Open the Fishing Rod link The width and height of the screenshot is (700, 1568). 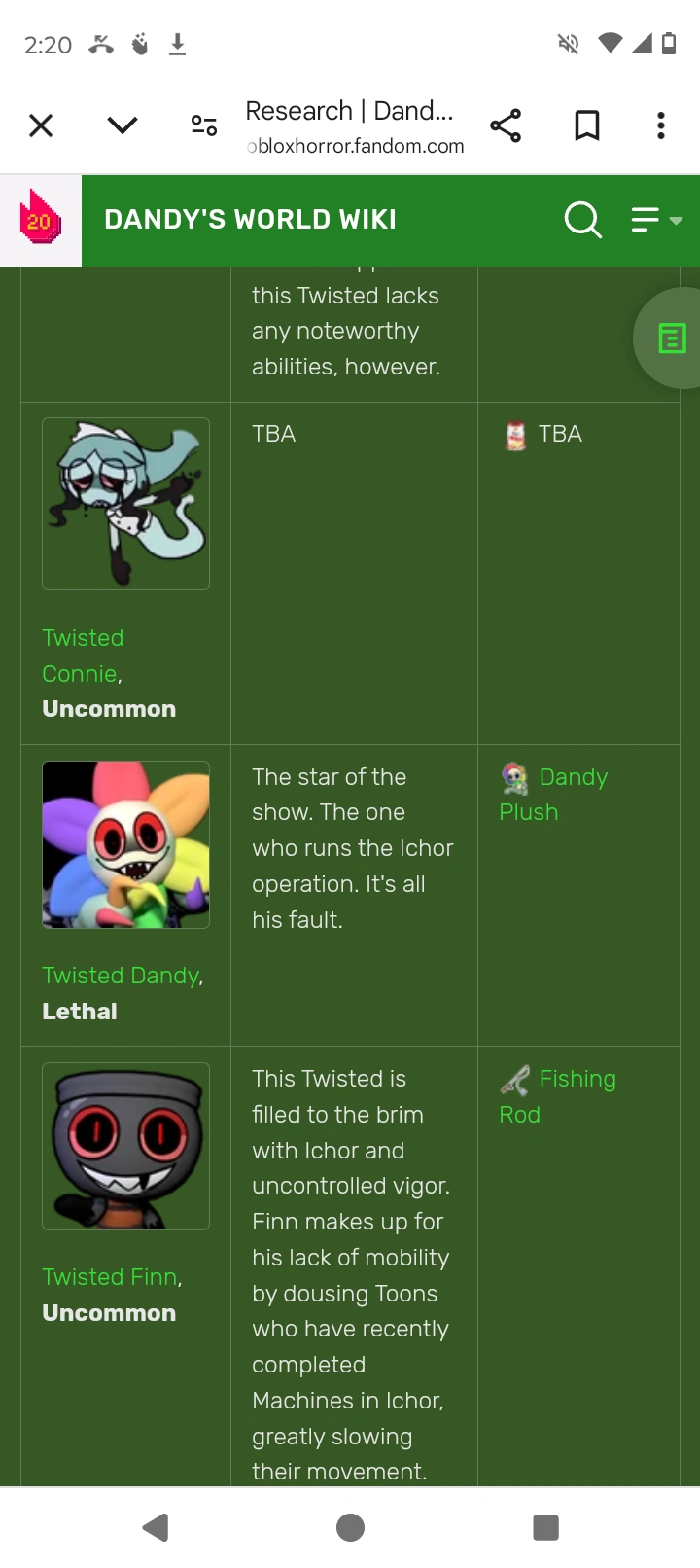(577, 1080)
